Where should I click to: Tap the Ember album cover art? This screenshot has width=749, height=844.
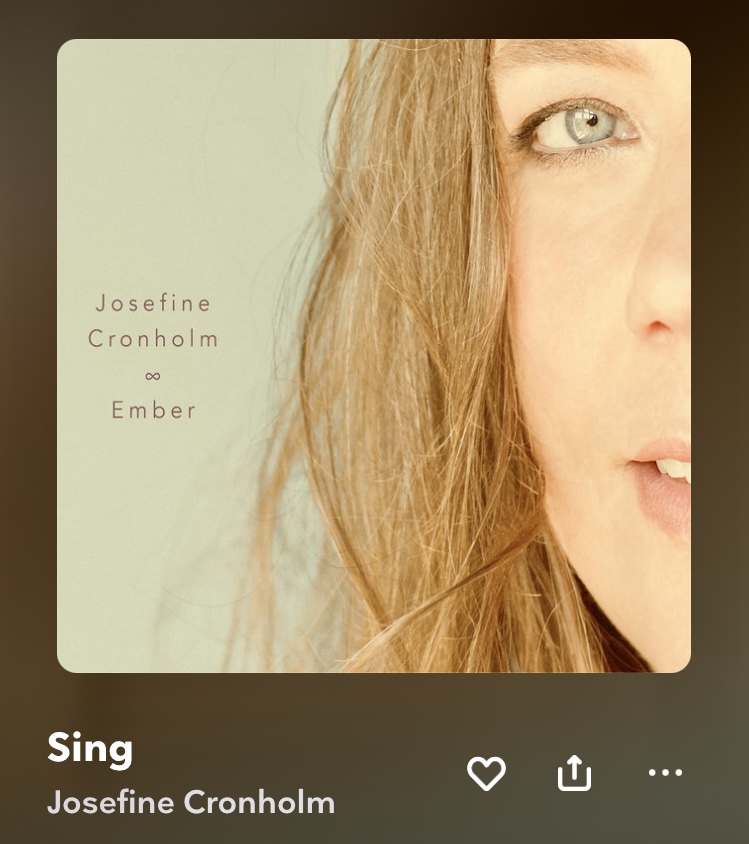pyautogui.click(x=374, y=356)
